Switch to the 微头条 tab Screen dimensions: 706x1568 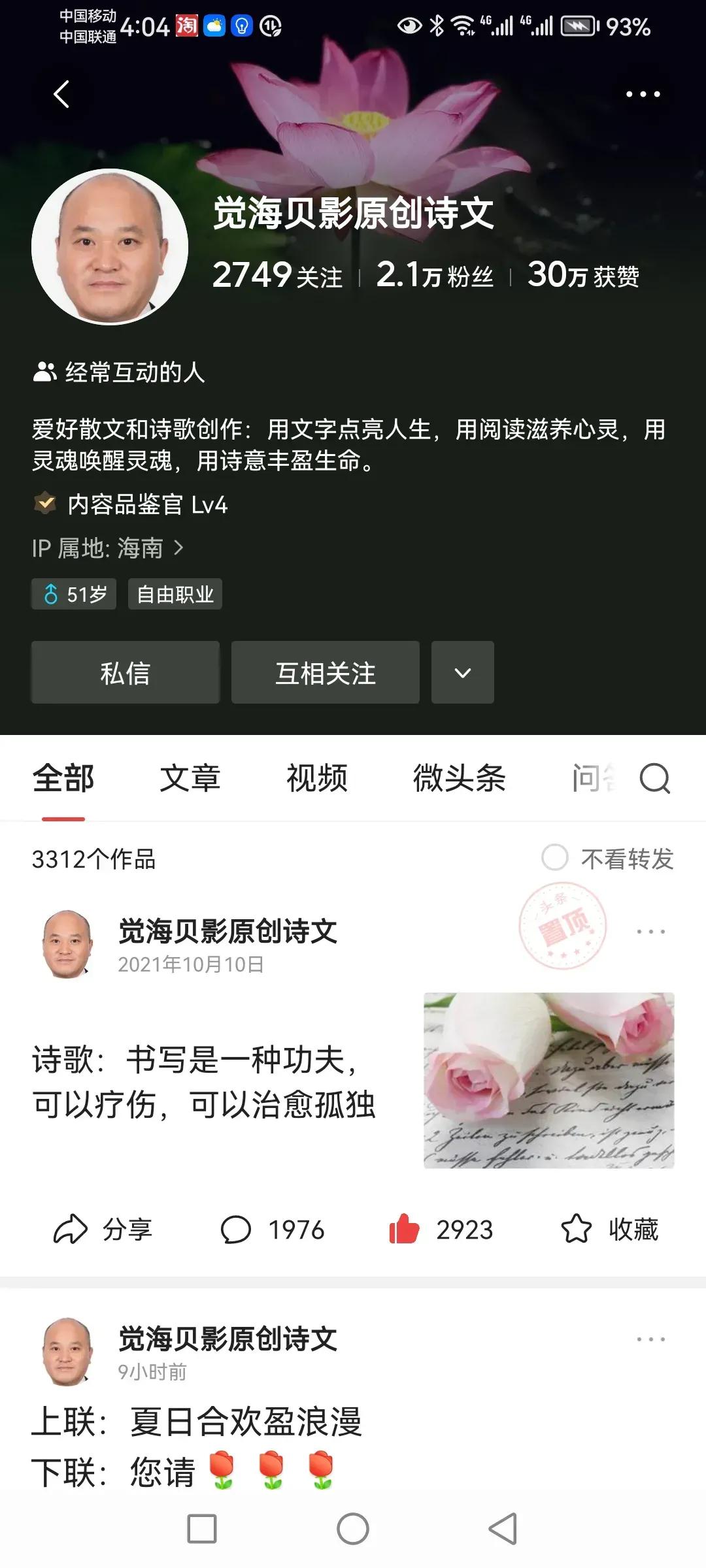(x=460, y=779)
